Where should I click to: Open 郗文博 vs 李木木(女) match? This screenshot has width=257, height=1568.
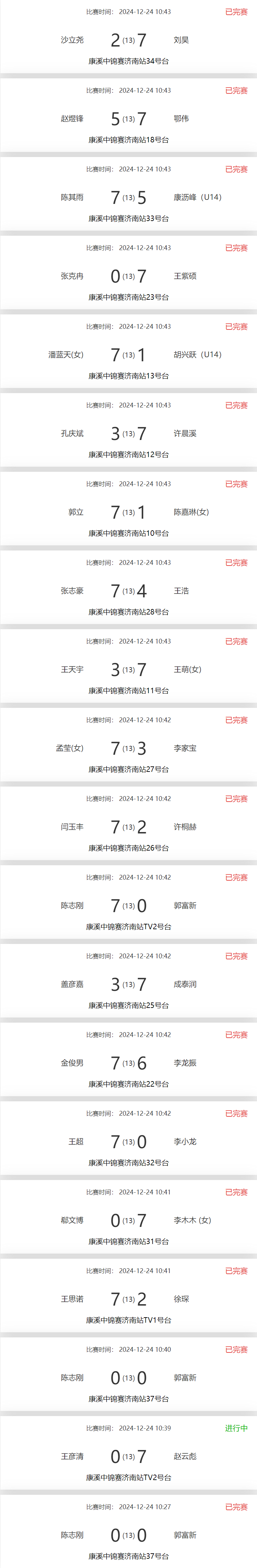click(129, 1220)
